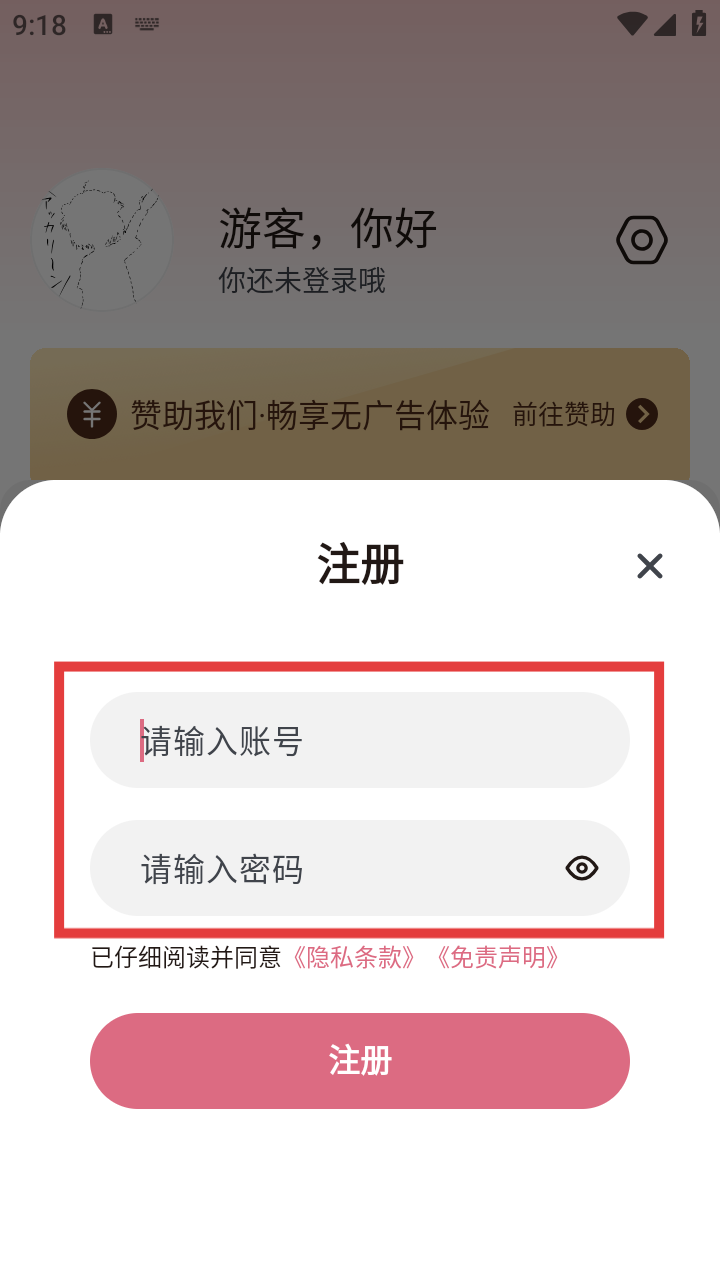Screen dimensions: 720x1280
Task: Open the 《免责声明》 link
Action: [x=497, y=958]
